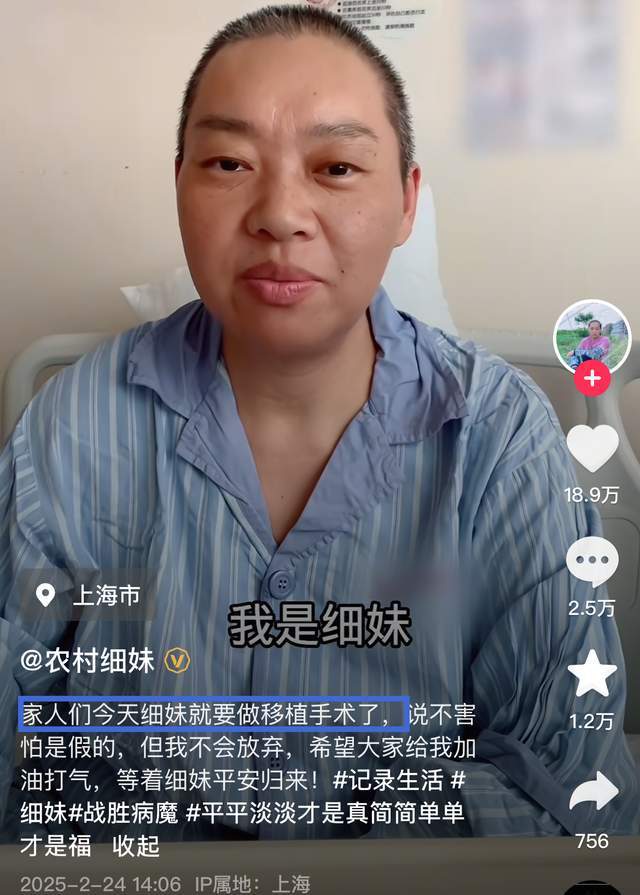The image size is (640, 895).
Task: Follow the author with the red plus button
Action: (x=592, y=379)
